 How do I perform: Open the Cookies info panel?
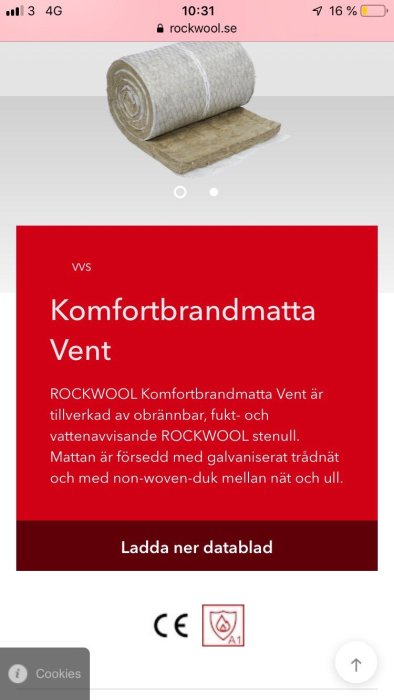(45, 674)
